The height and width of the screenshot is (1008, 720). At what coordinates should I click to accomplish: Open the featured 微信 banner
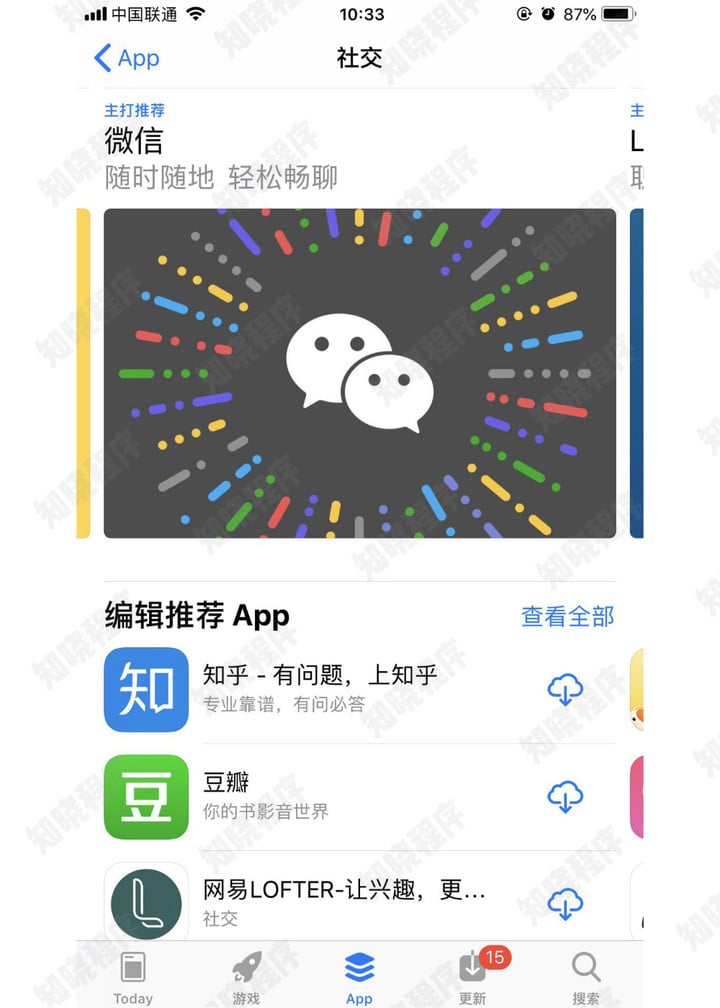(359, 372)
